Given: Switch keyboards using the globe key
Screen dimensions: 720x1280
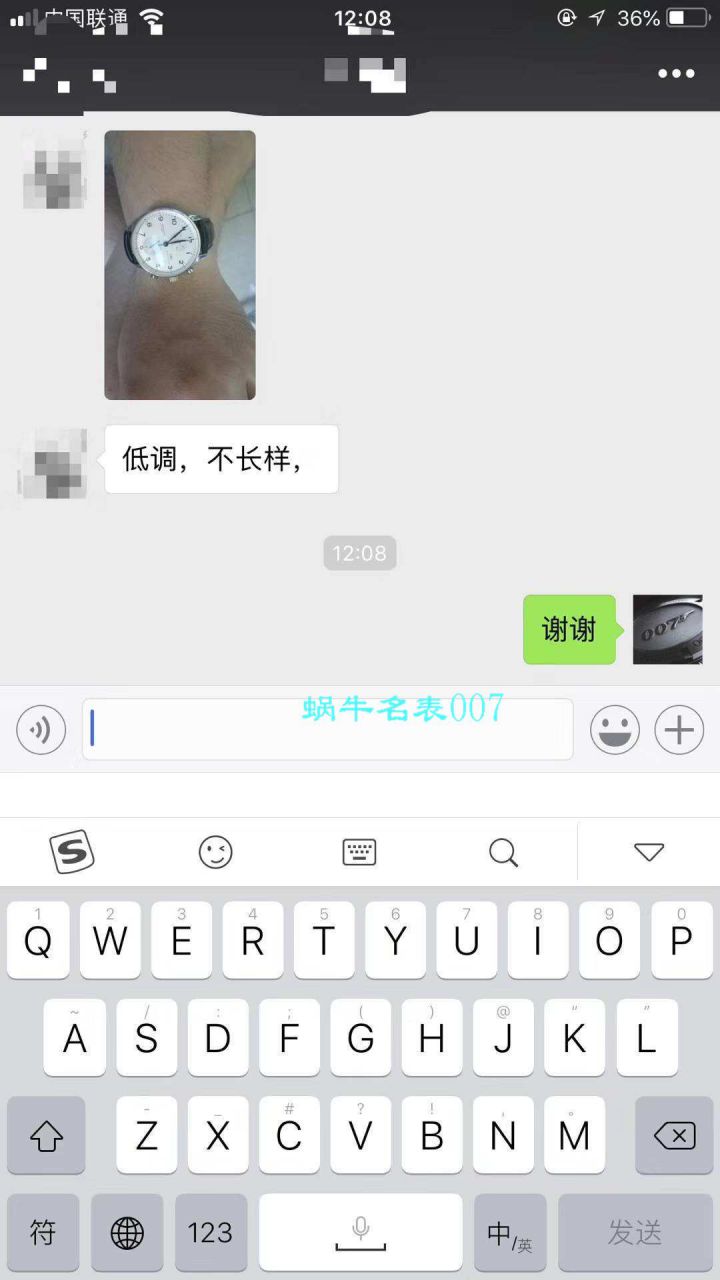Looking at the screenshot, I should pos(126,1232).
